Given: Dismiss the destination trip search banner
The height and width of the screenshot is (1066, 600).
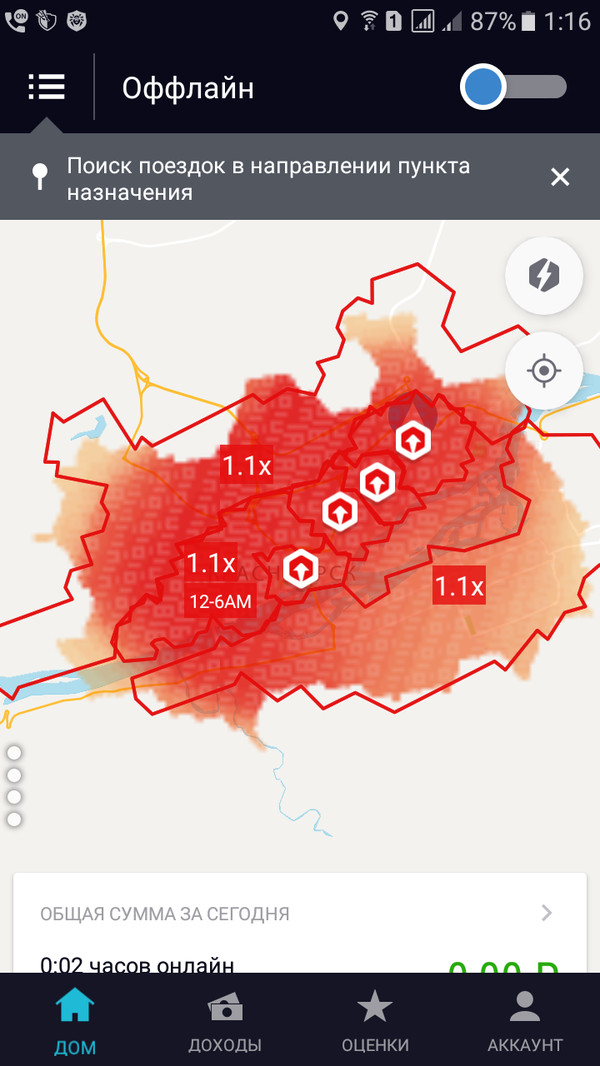Looking at the screenshot, I should click(x=560, y=177).
